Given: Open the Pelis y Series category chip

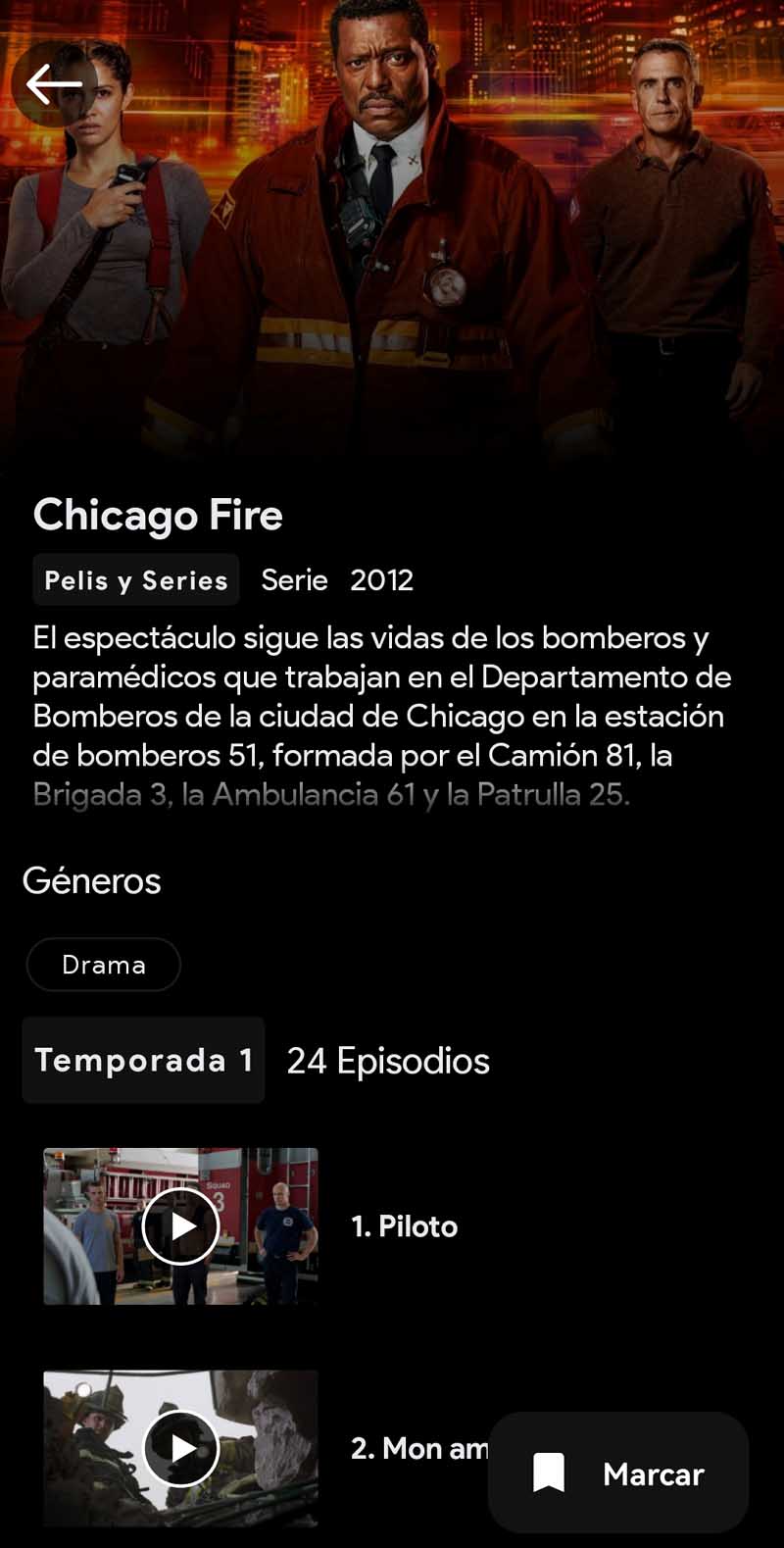Looking at the screenshot, I should (136, 579).
